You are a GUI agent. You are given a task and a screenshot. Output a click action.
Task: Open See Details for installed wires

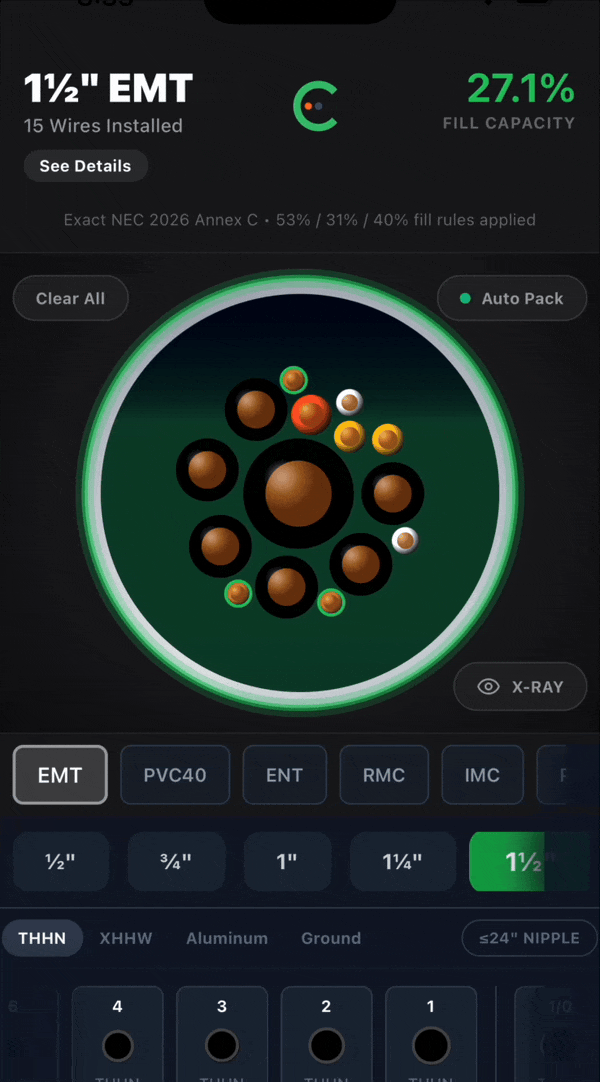85,166
